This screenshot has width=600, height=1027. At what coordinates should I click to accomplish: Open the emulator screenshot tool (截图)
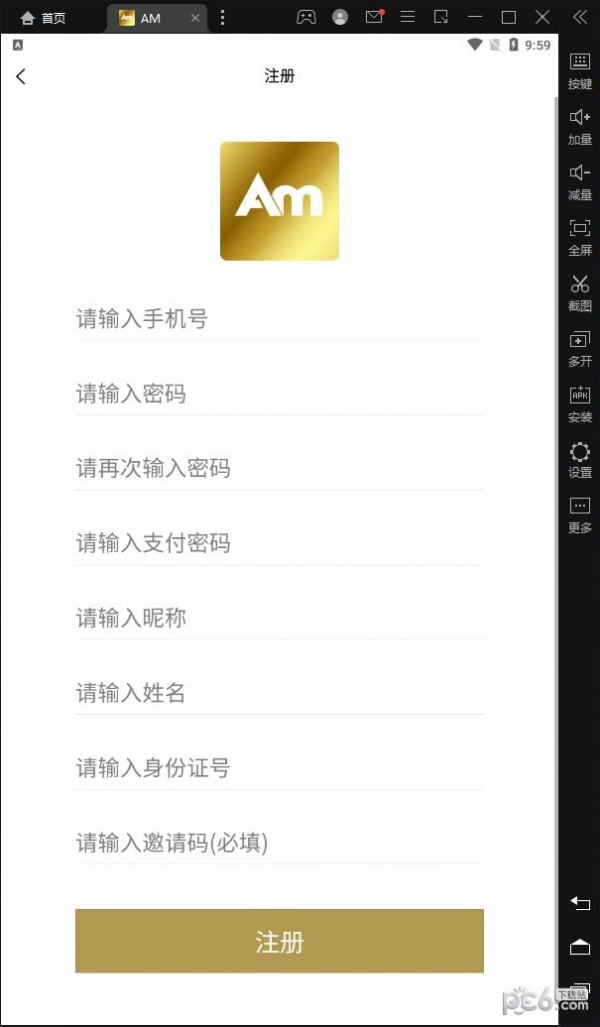[580, 291]
